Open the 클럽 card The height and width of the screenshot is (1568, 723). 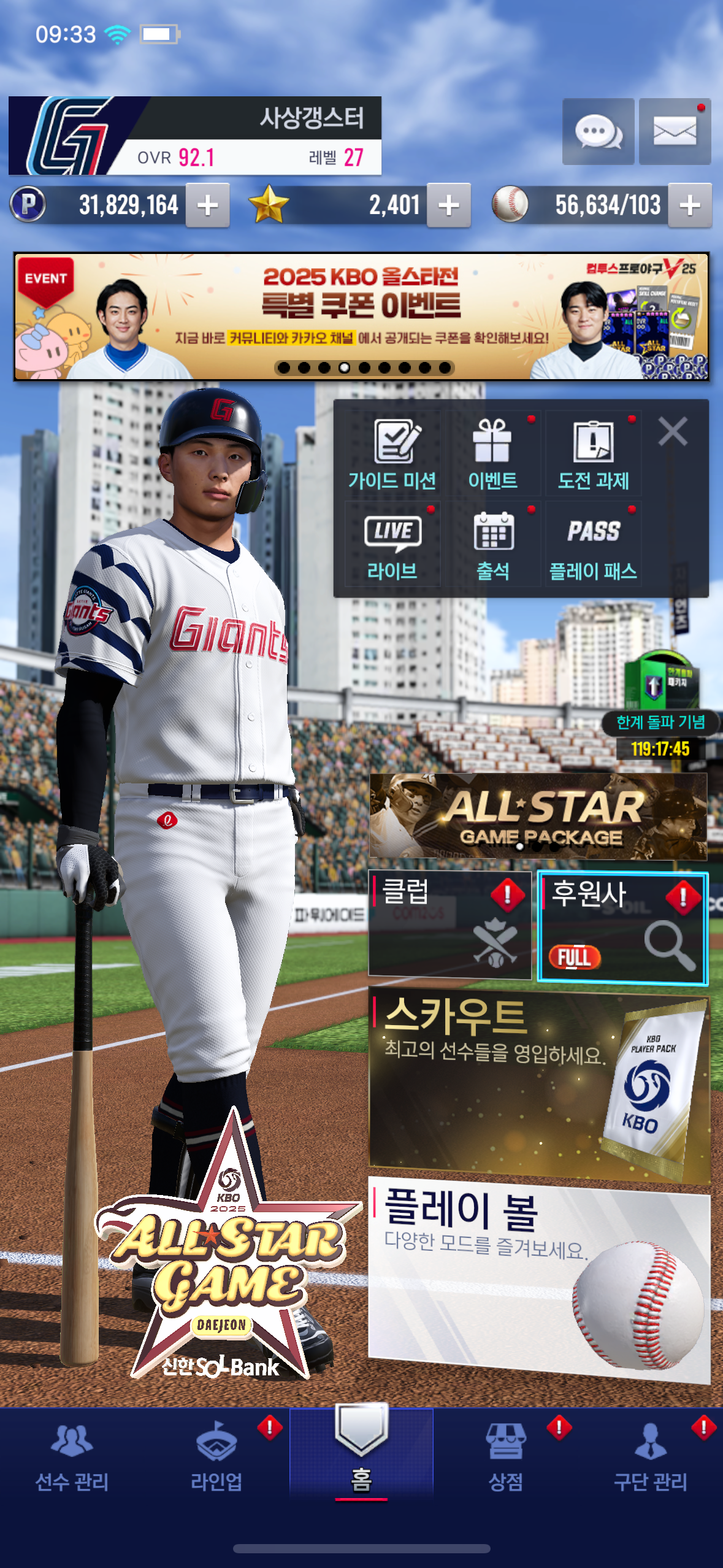449,924
